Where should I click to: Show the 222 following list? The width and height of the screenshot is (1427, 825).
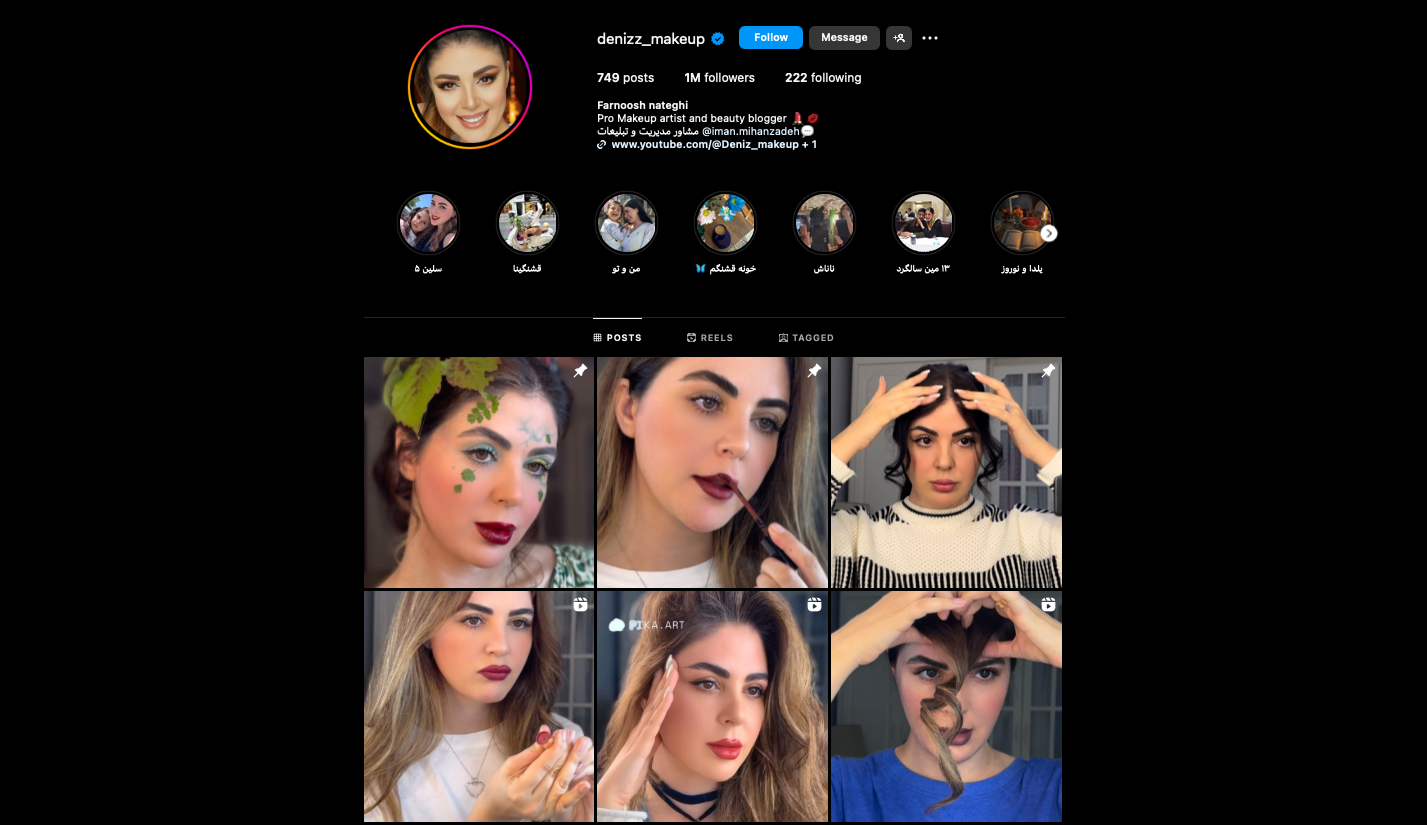pos(822,78)
